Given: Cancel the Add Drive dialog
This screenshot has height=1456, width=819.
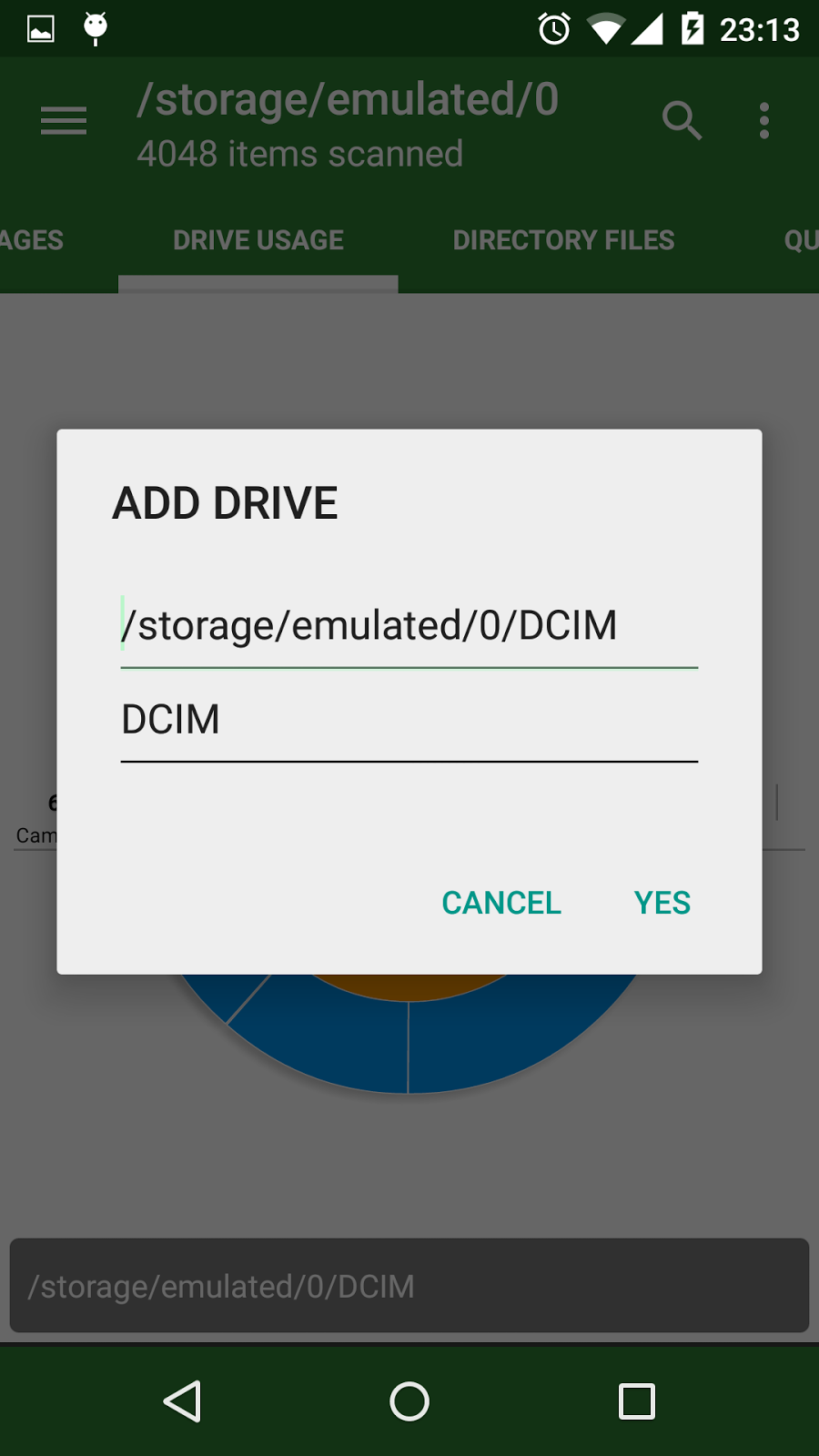Looking at the screenshot, I should tap(501, 903).
